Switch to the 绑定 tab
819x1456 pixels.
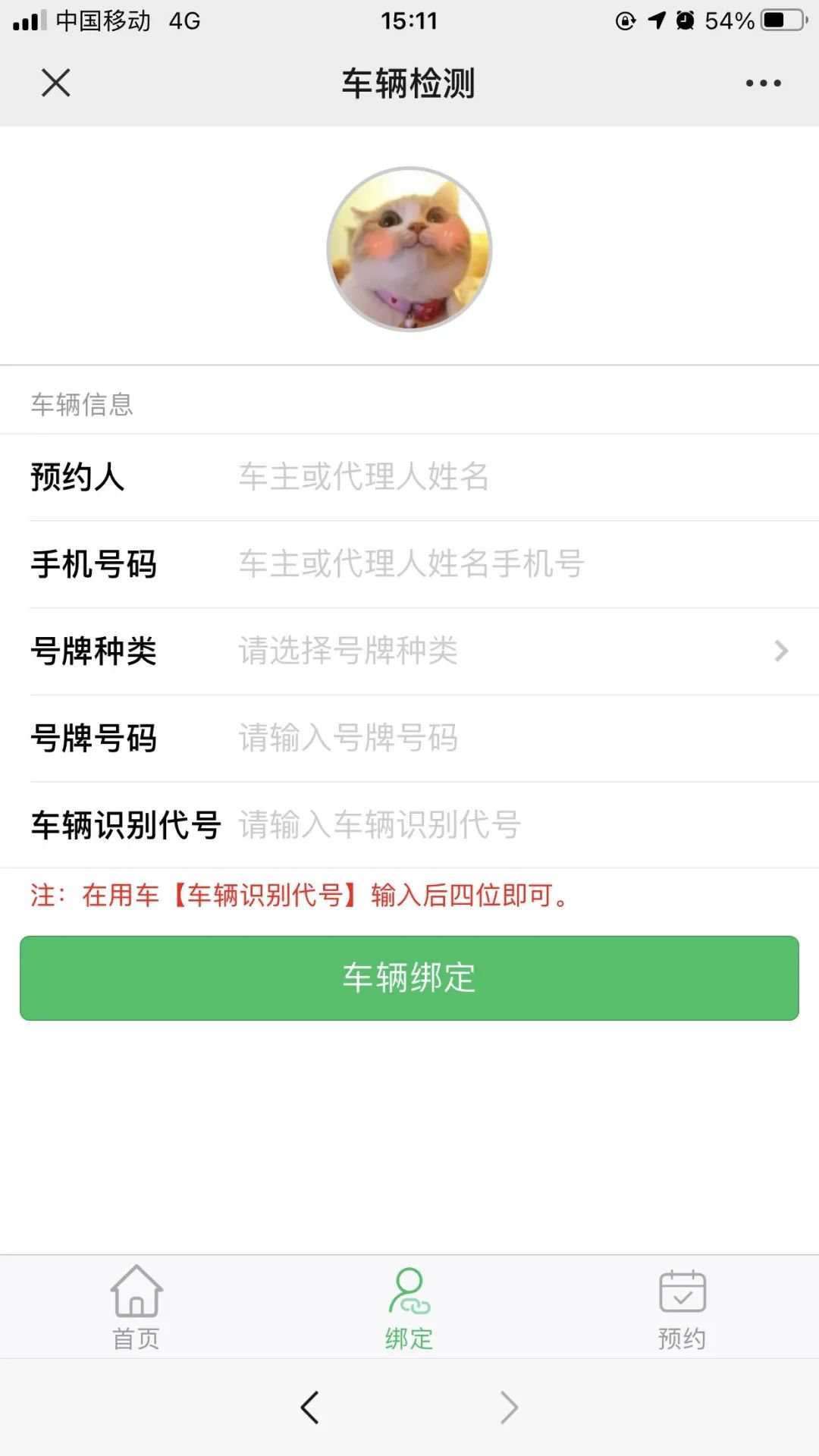(409, 1307)
